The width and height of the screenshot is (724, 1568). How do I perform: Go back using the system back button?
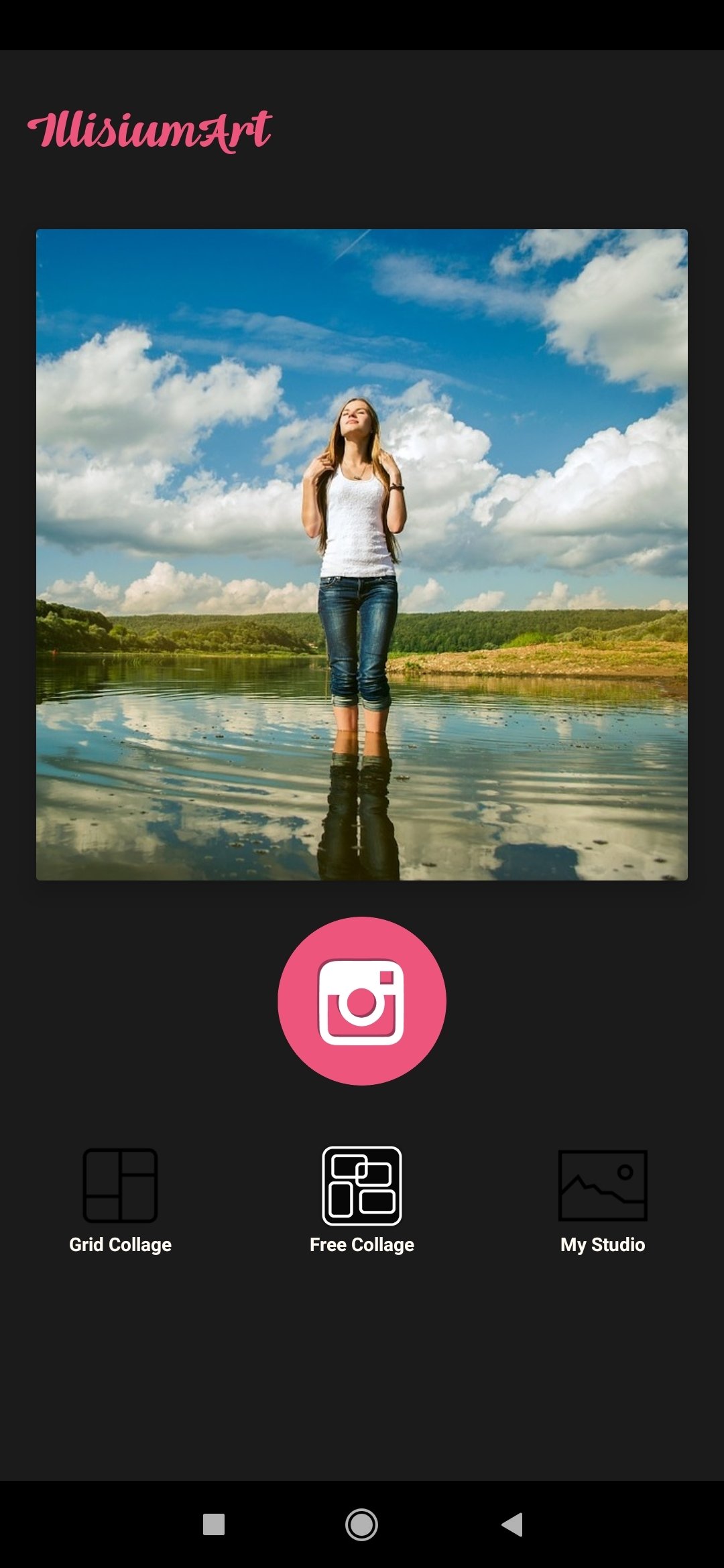[x=512, y=1524]
